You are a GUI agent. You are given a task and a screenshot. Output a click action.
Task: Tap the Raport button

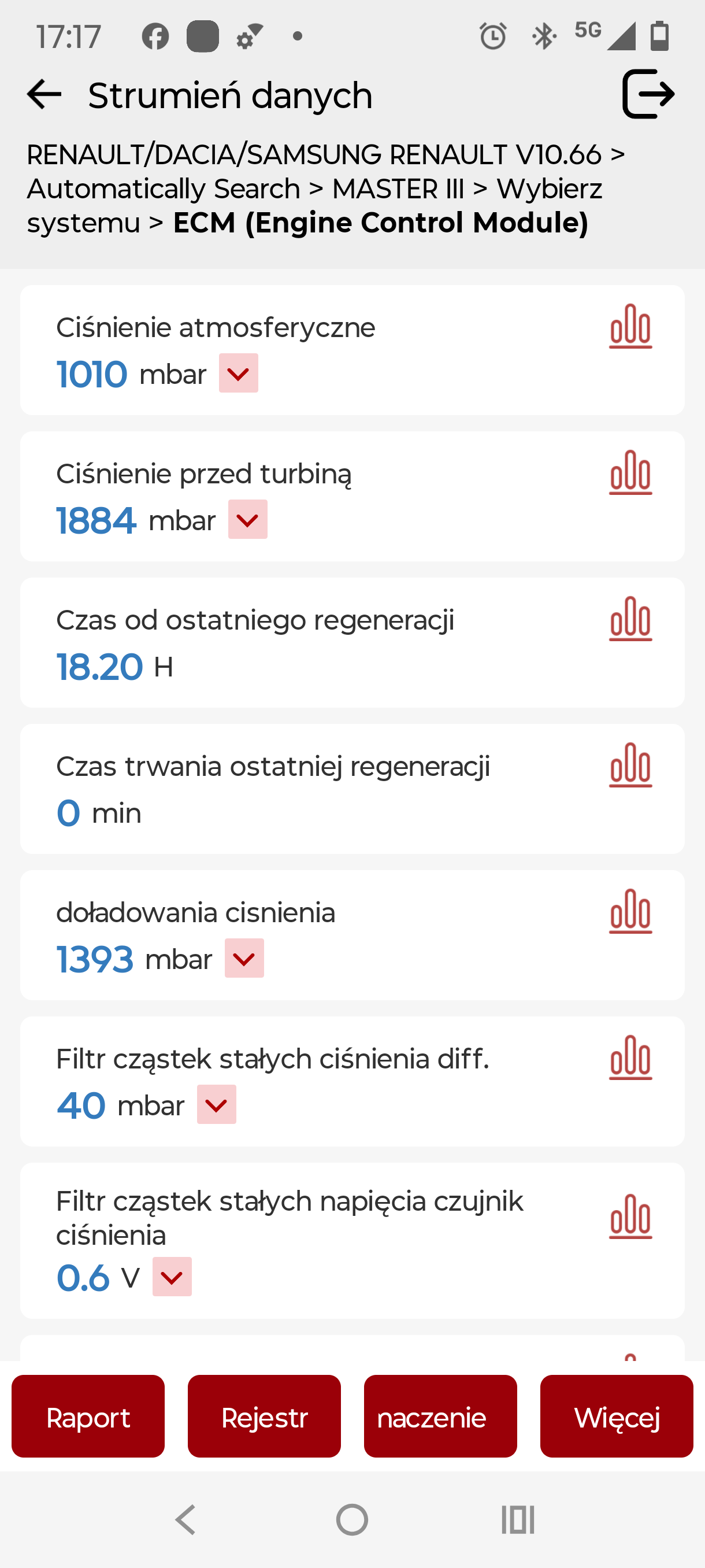click(x=88, y=1416)
